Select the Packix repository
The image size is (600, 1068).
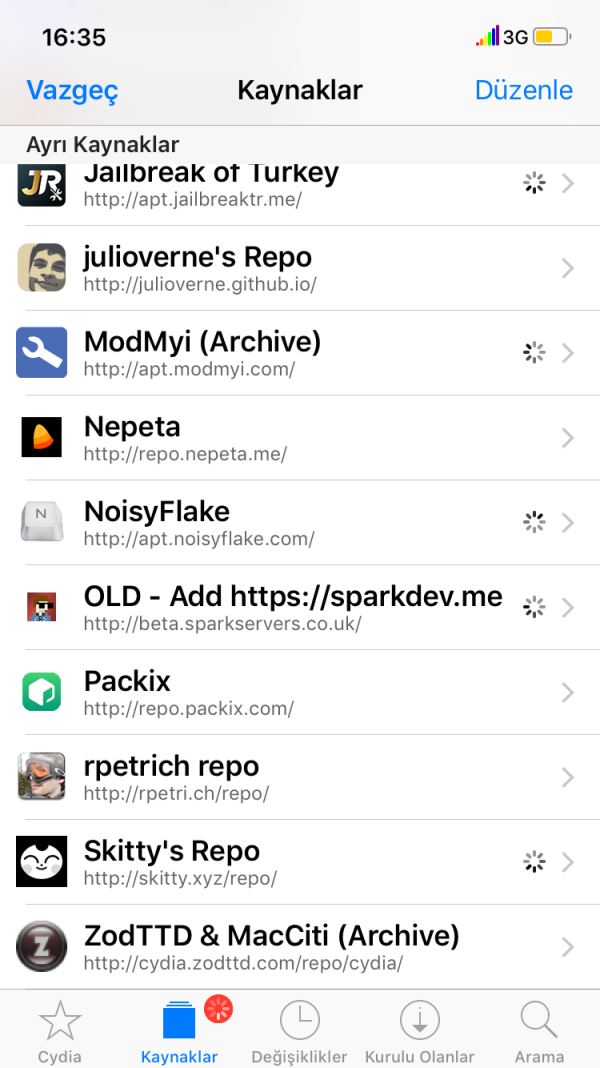coord(300,693)
